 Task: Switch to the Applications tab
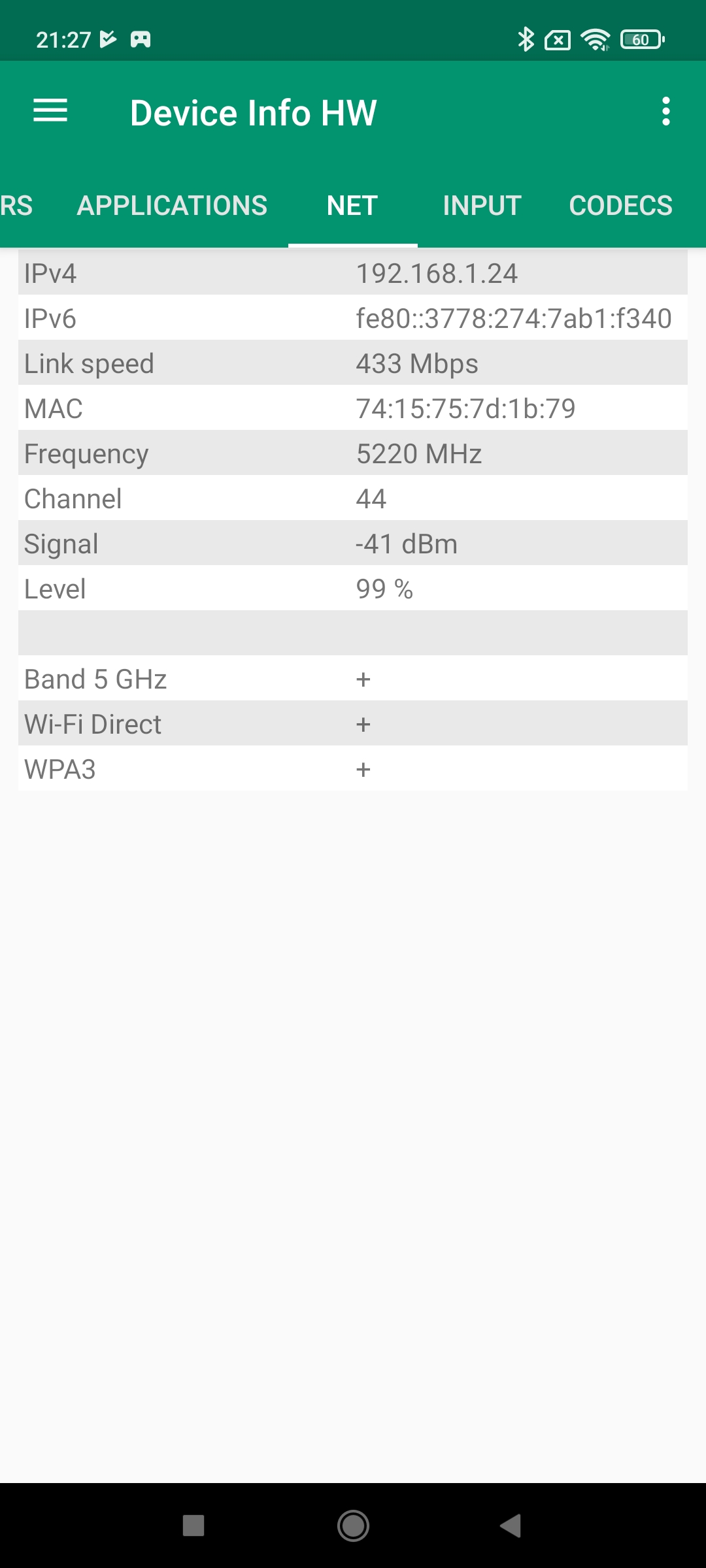click(x=172, y=206)
